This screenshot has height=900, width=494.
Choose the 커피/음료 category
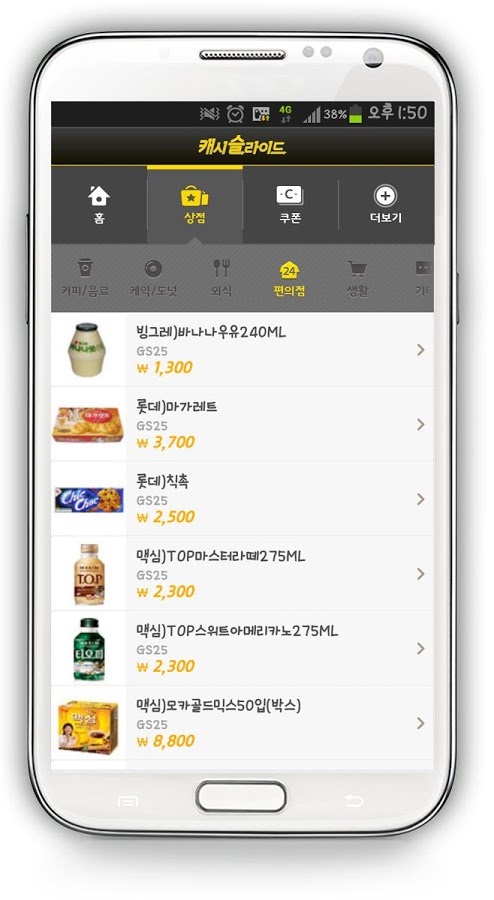pyautogui.click(x=85, y=278)
